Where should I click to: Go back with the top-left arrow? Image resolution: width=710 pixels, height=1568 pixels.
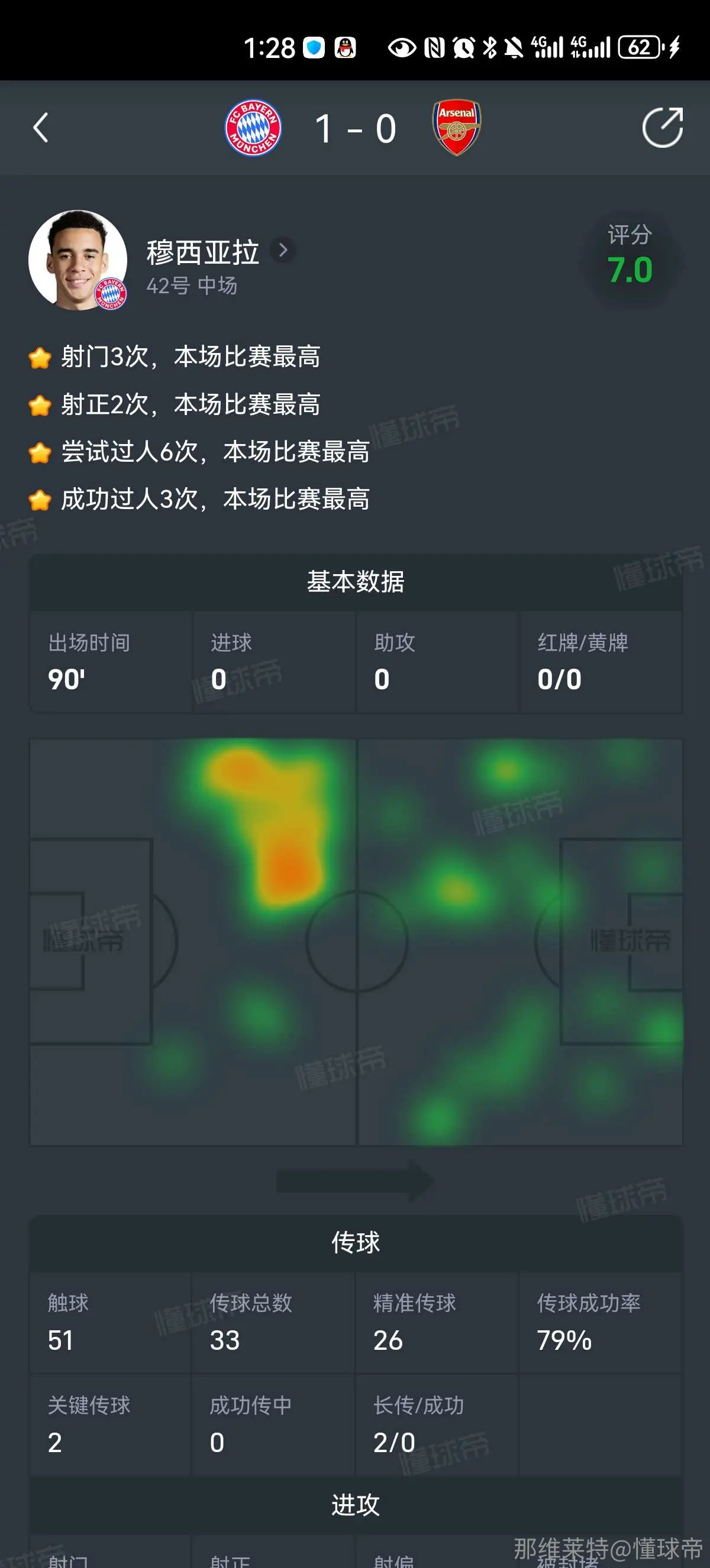point(40,128)
